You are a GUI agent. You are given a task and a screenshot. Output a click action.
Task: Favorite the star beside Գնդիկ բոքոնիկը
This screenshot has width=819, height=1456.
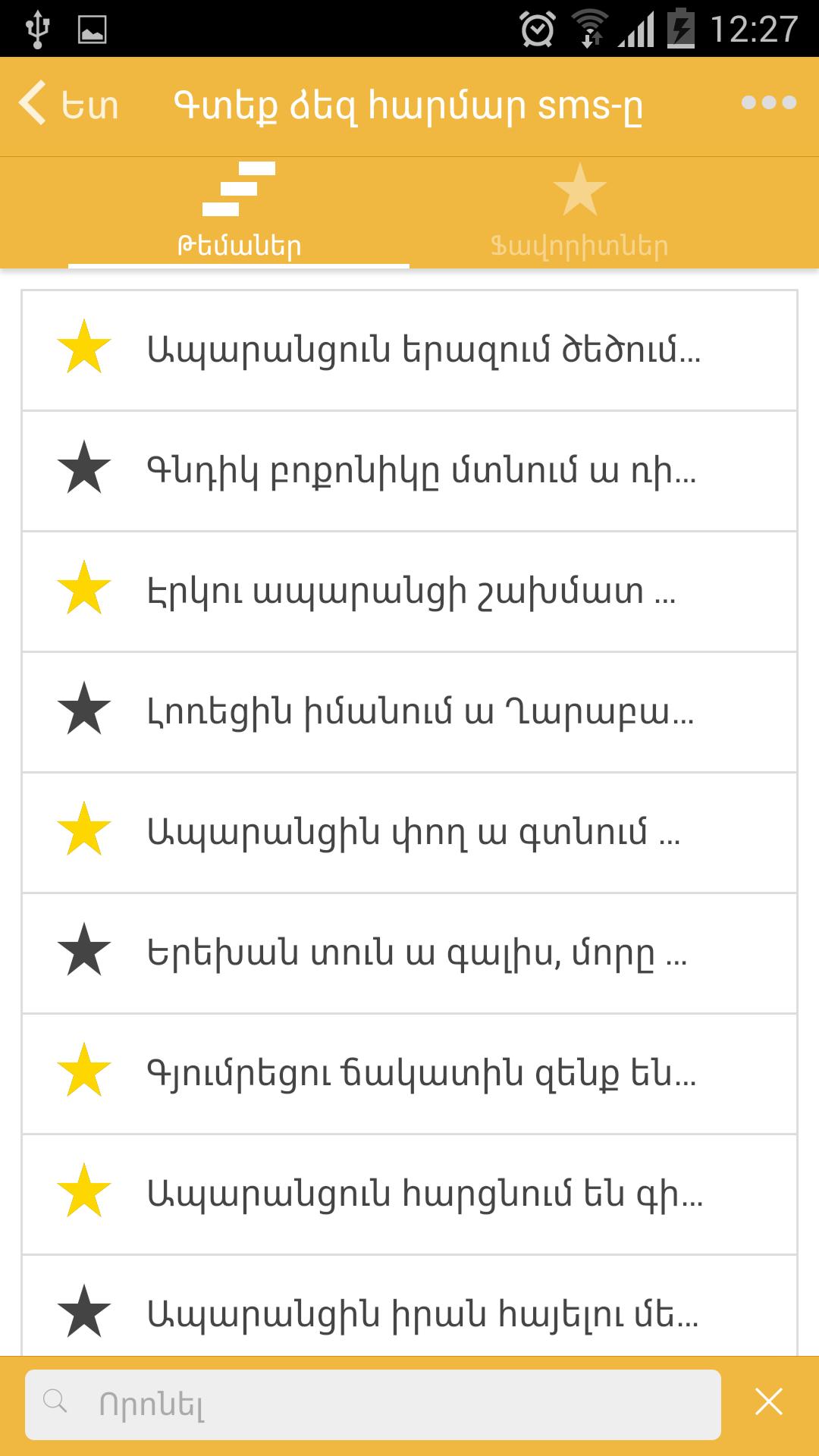pyautogui.click(x=84, y=469)
